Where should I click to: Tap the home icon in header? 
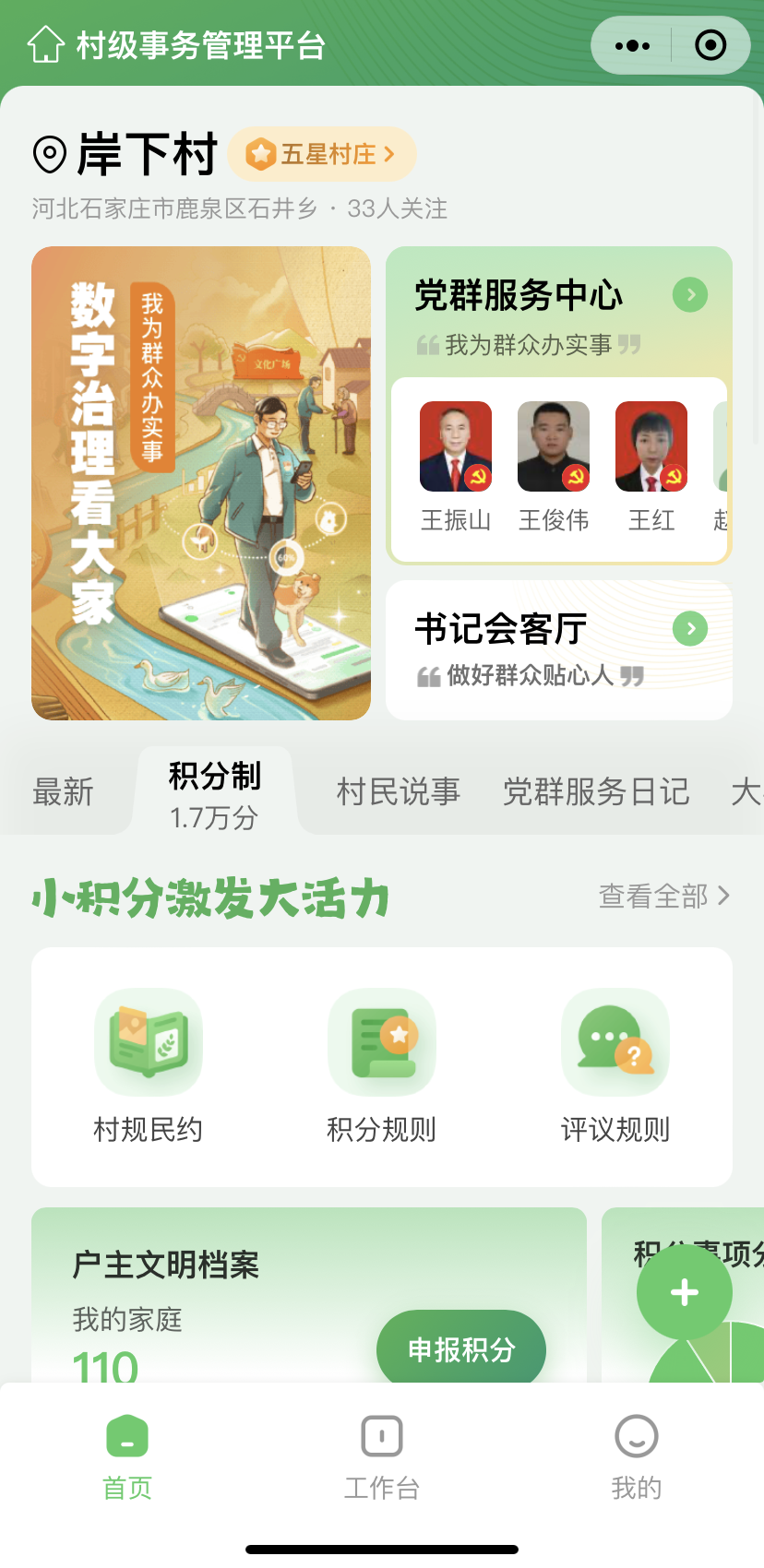pyautogui.click(x=45, y=44)
